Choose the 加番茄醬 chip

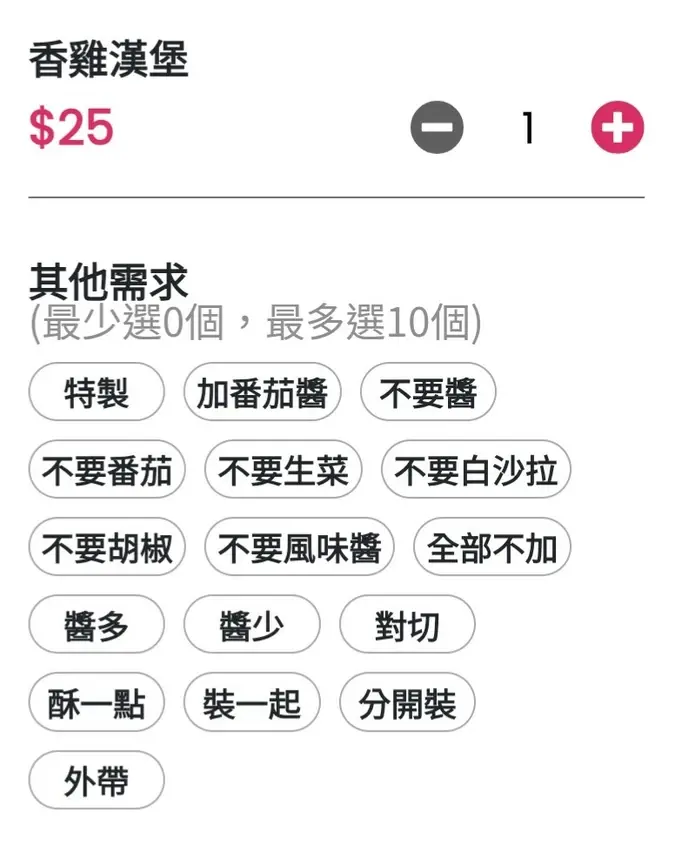point(262,392)
